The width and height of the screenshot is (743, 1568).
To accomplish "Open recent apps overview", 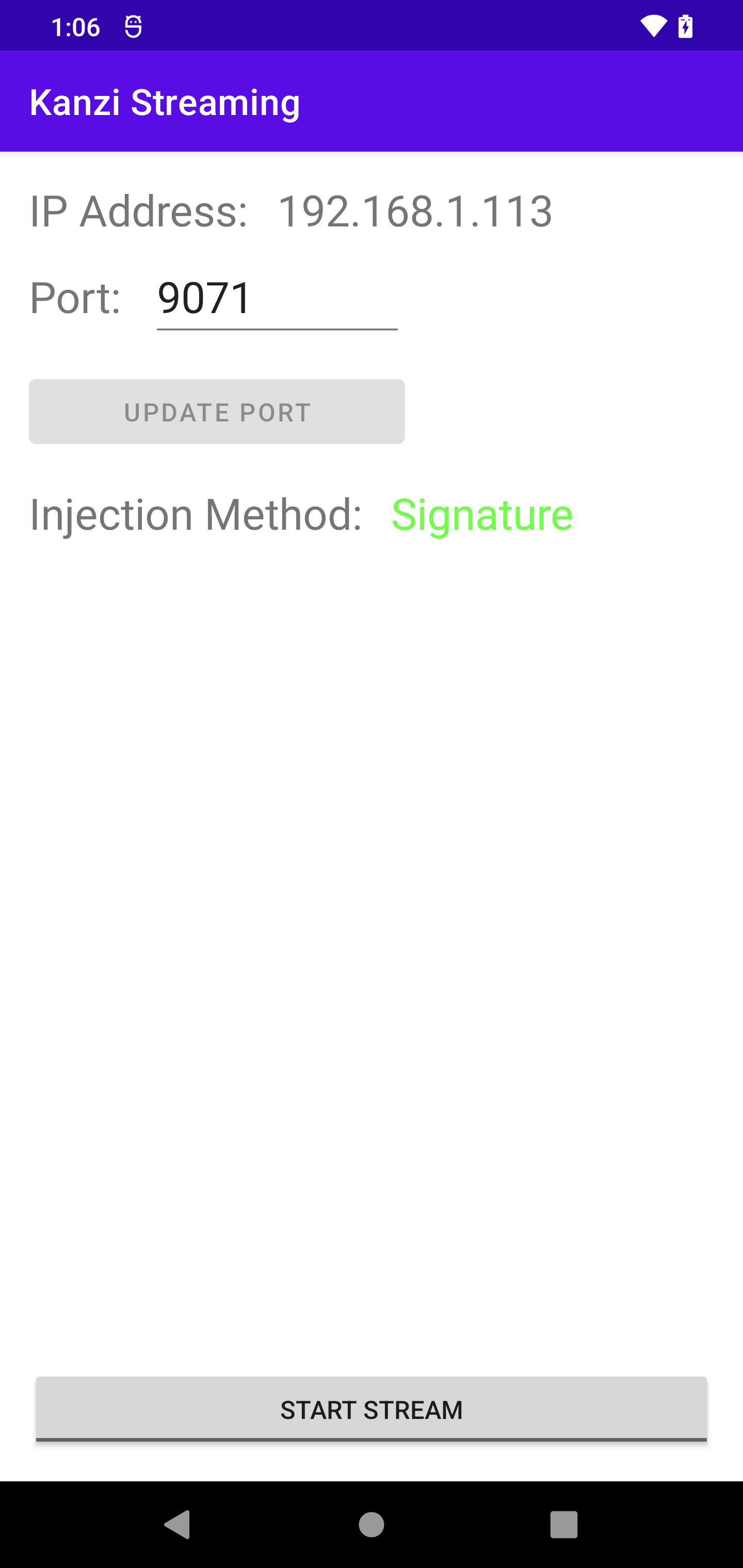I will 563,1525.
